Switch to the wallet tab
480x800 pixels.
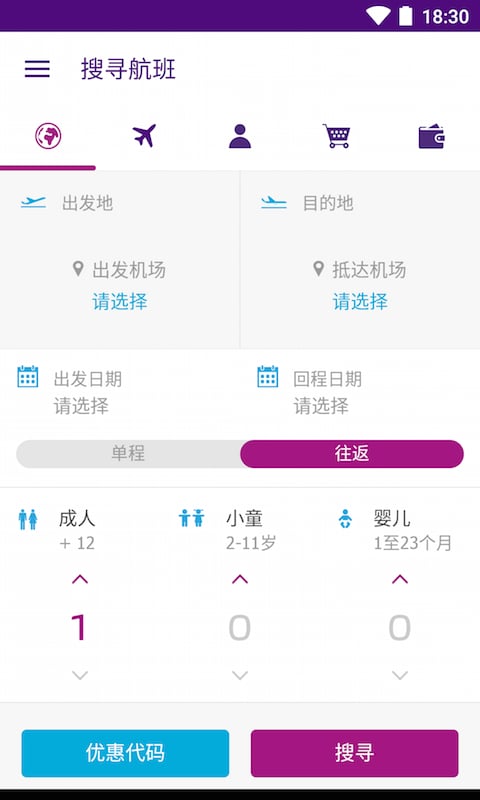pos(432,136)
